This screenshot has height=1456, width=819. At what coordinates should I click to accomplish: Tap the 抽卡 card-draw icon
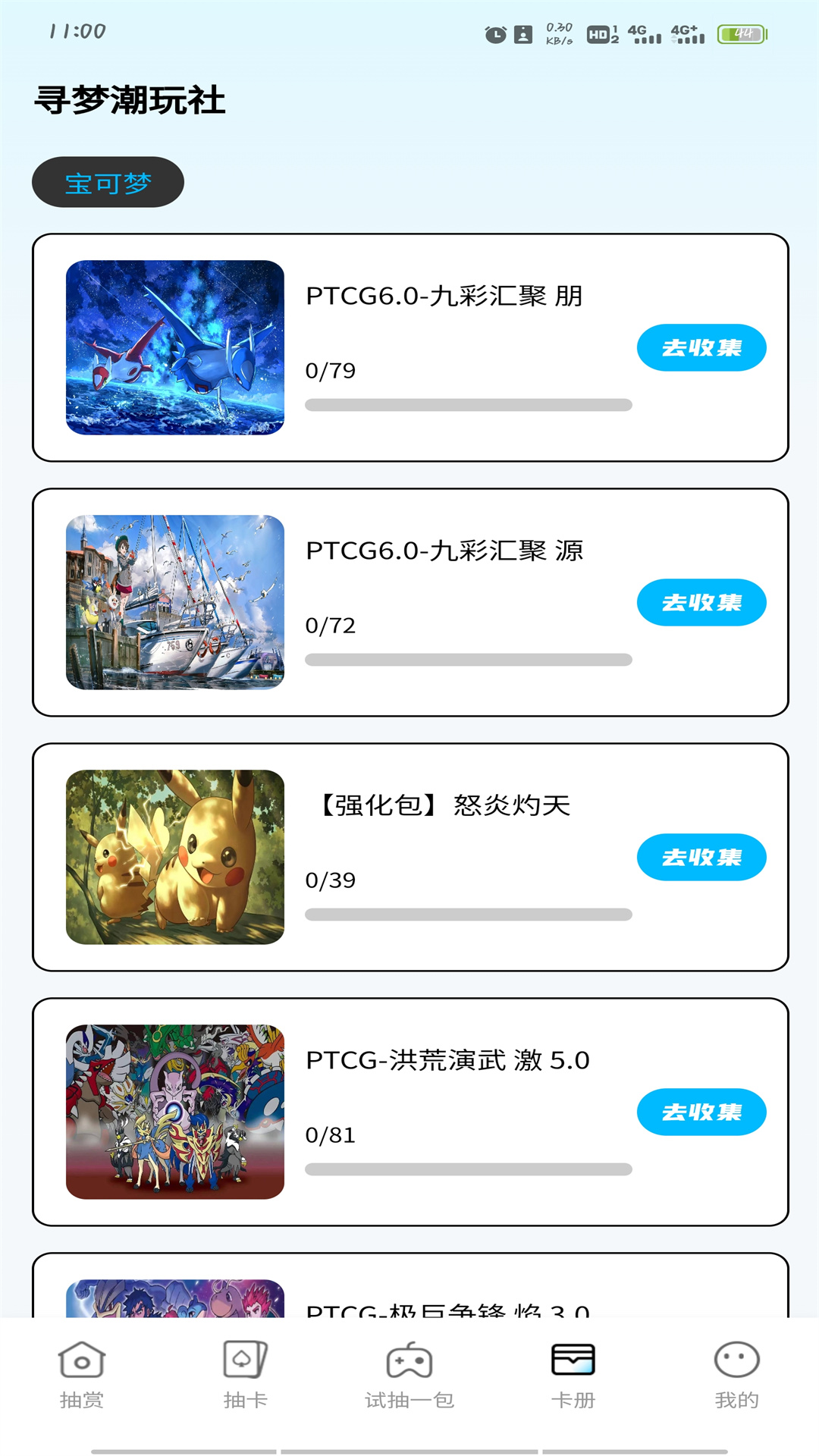[x=246, y=1361]
